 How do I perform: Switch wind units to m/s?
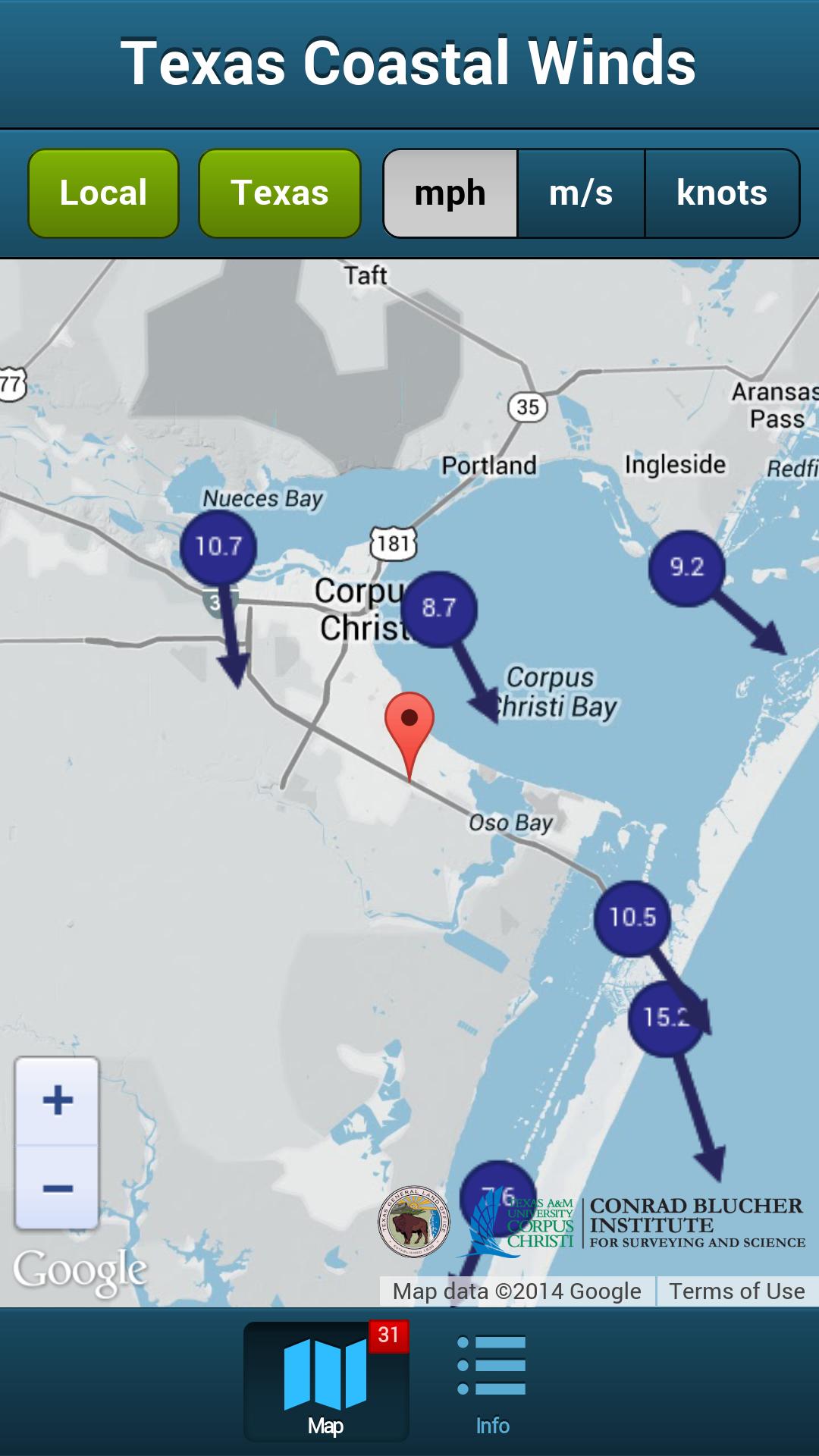[x=581, y=193]
